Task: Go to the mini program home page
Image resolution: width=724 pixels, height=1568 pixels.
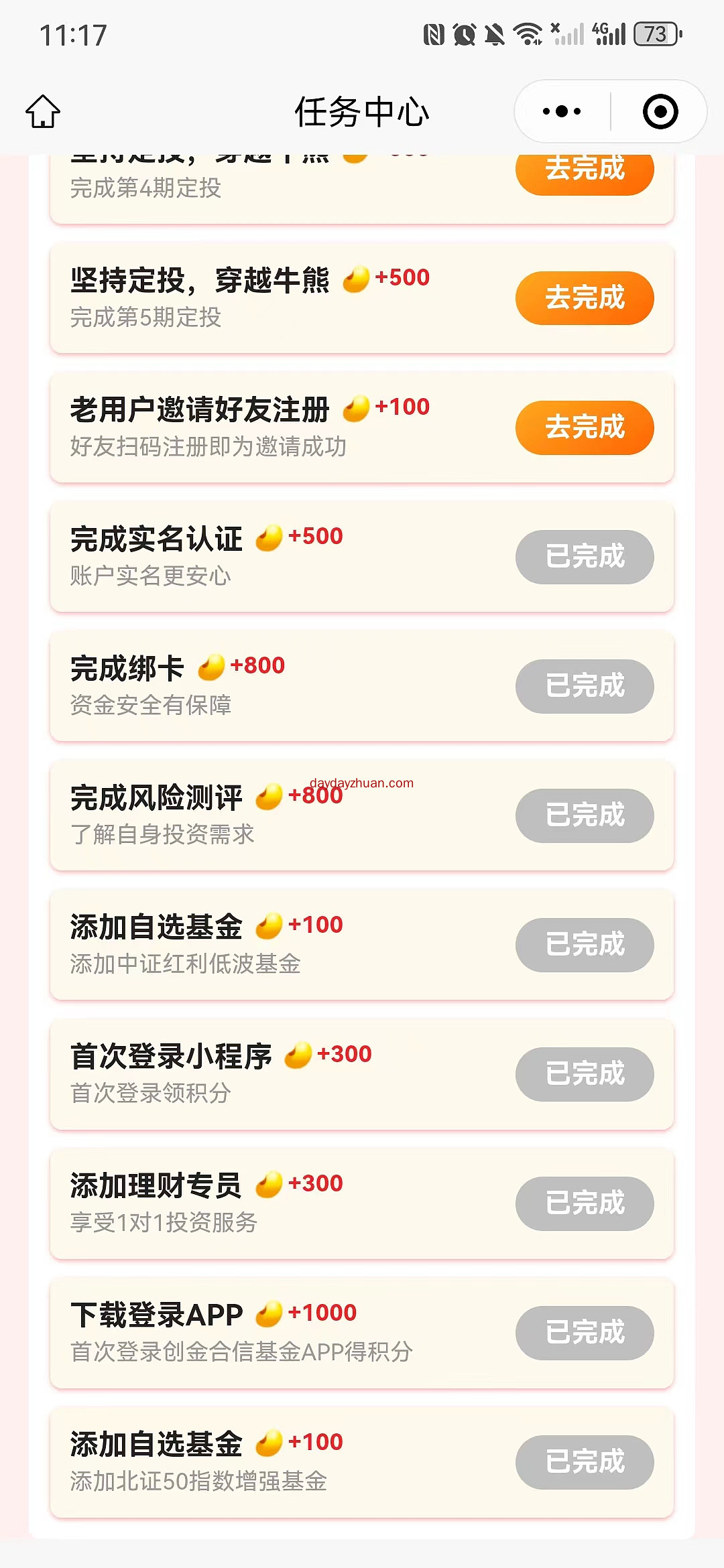Action: (x=43, y=111)
